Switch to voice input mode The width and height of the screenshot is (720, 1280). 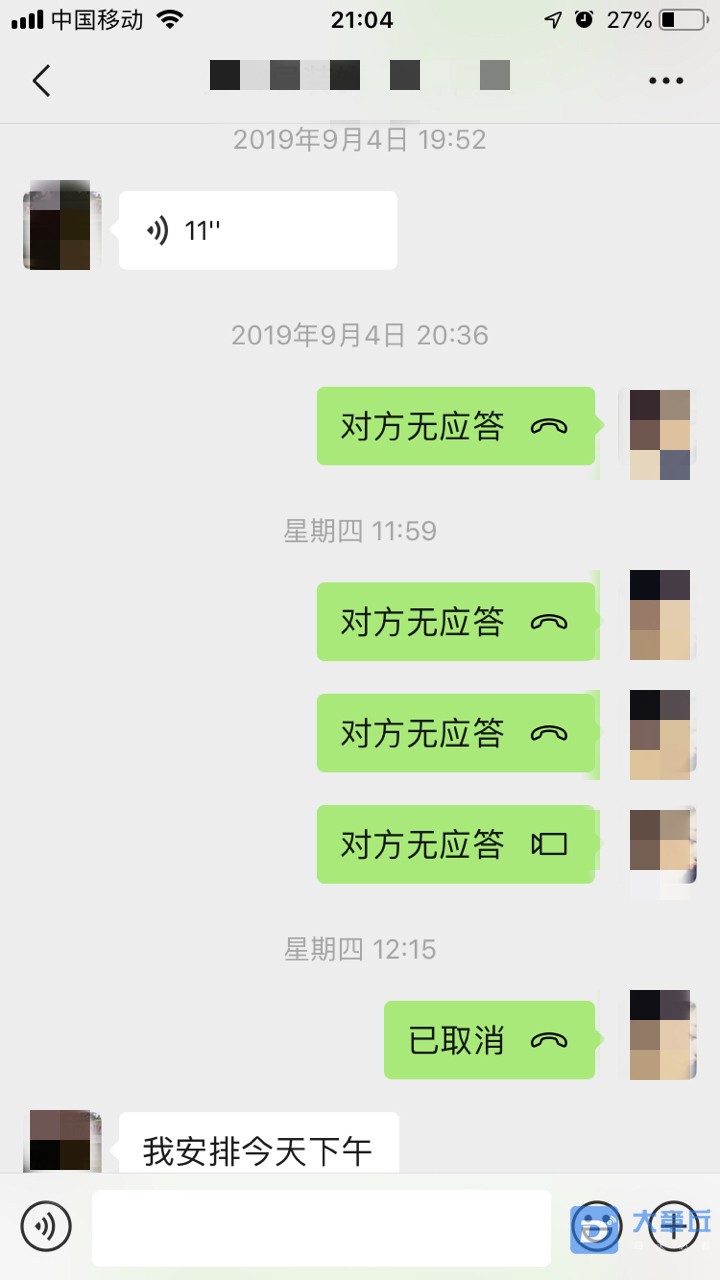46,1226
